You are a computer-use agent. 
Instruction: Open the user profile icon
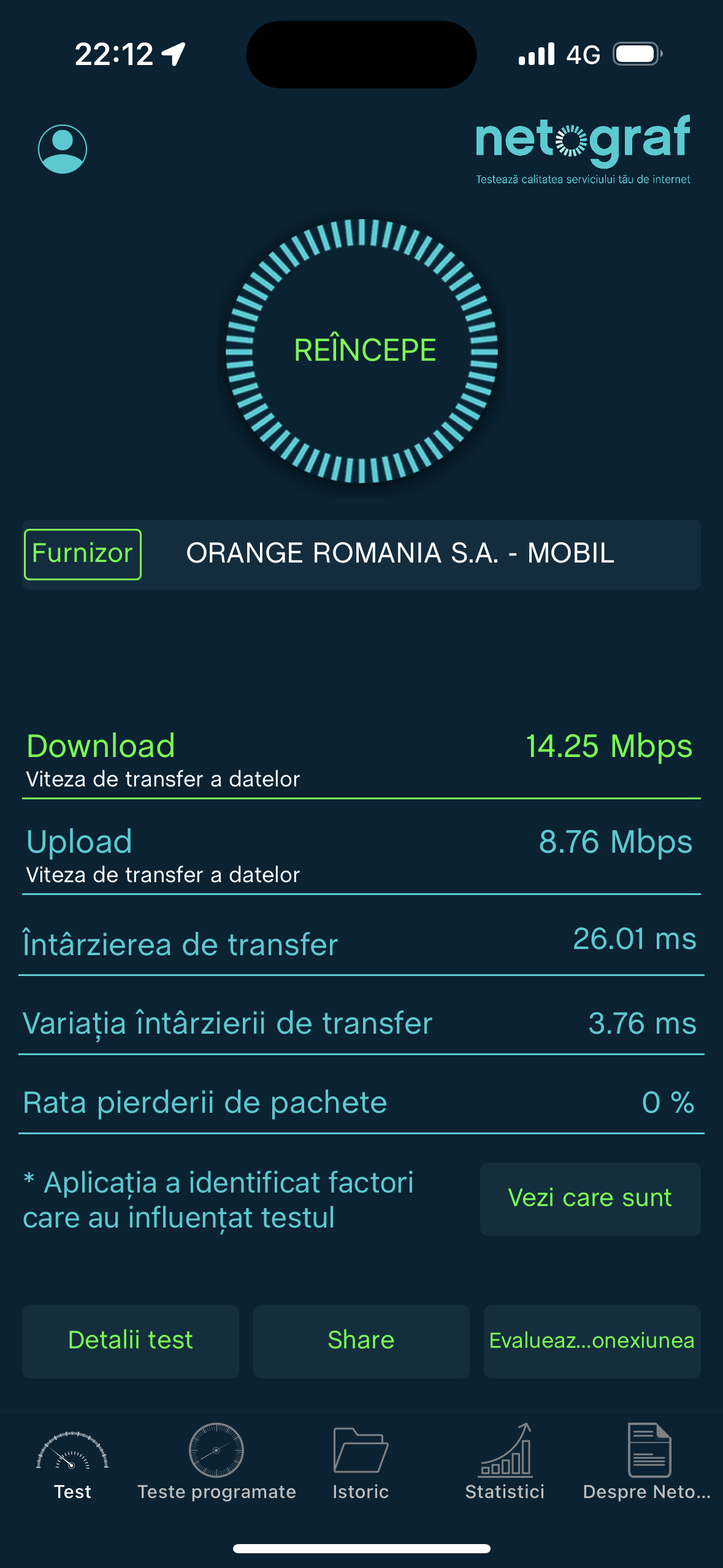(x=63, y=149)
